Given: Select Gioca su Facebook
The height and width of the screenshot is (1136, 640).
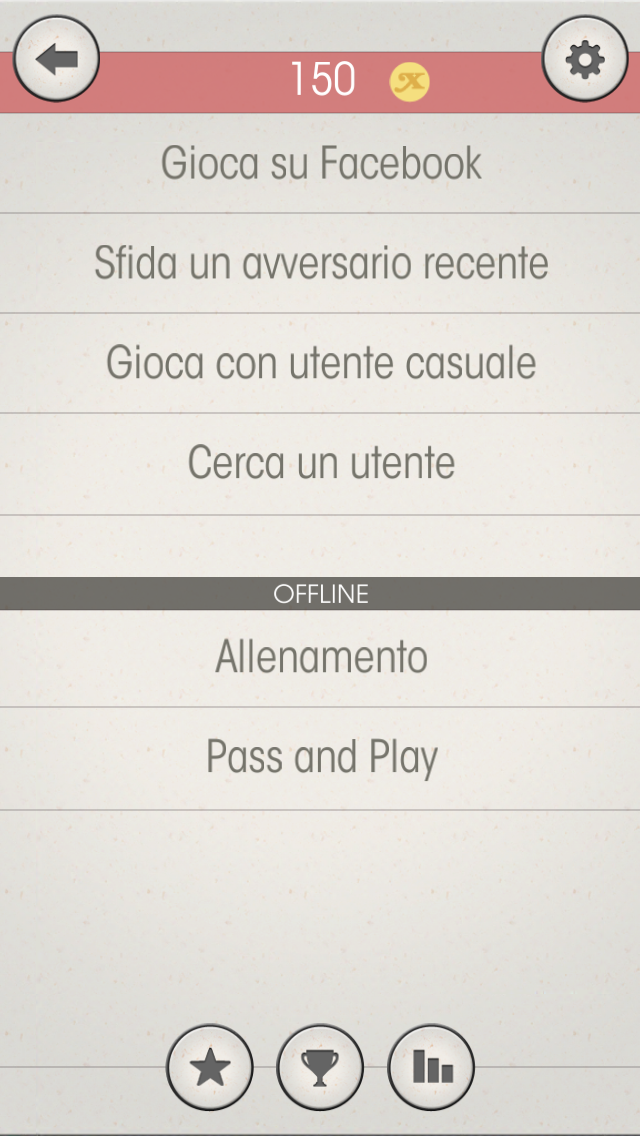Looking at the screenshot, I should click(x=320, y=164).
